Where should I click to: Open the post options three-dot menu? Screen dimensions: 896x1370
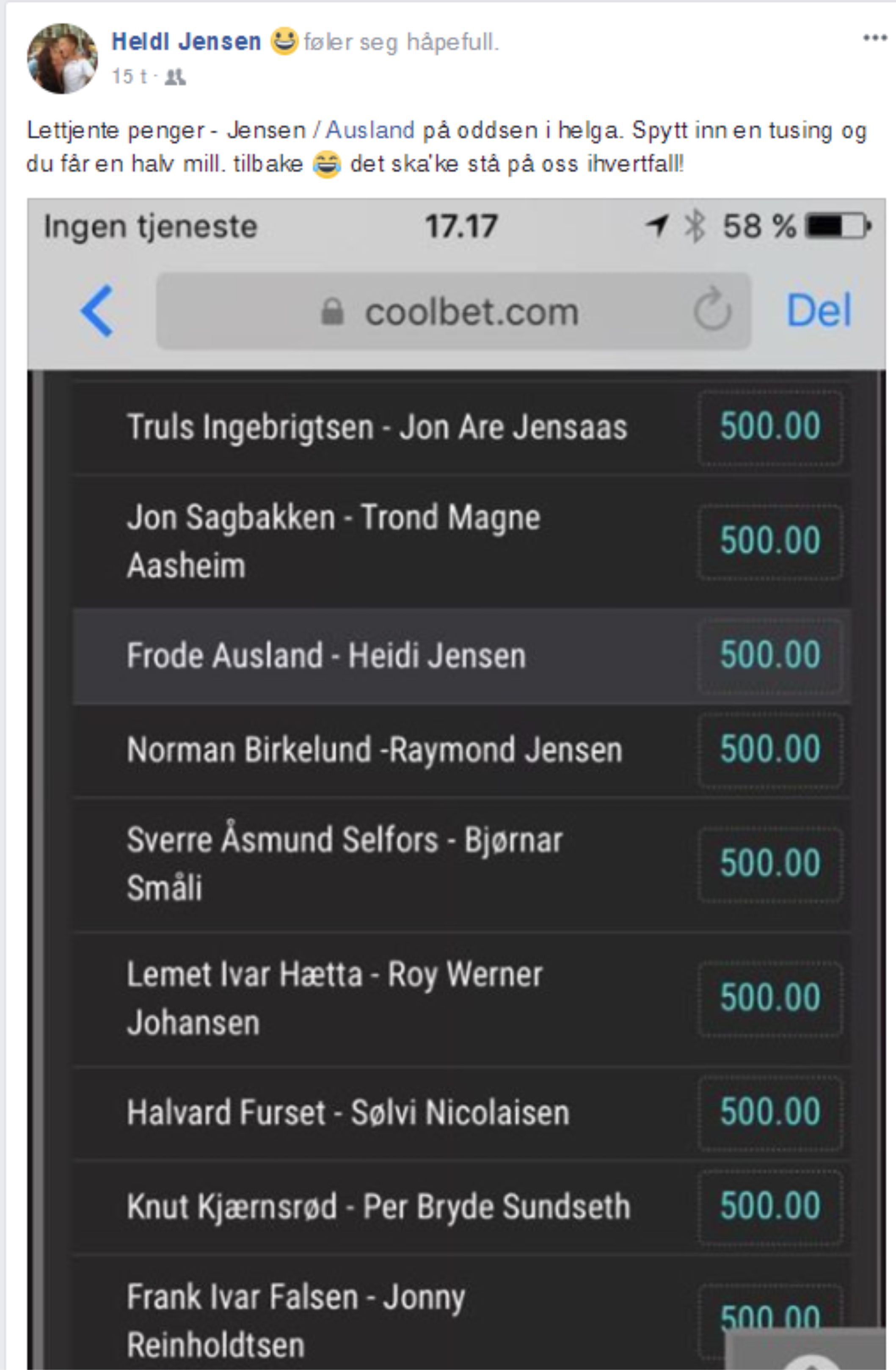coord(874,38)
